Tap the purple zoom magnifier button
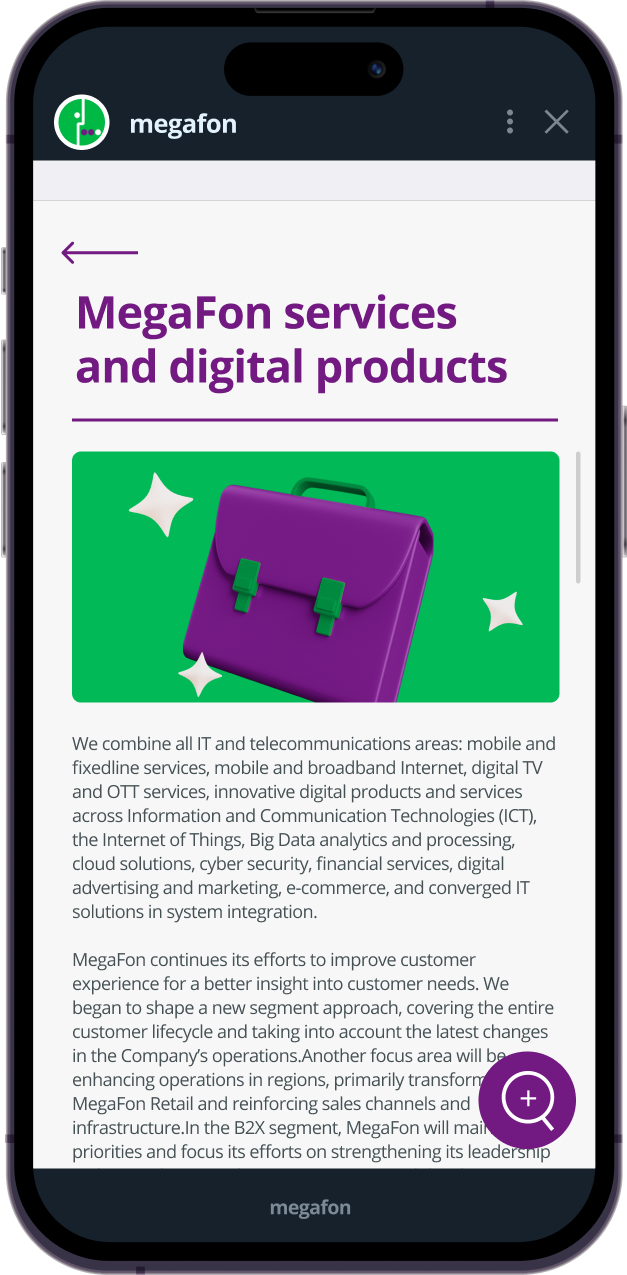This screenshot has width=627, height=1275. tap(527, 1100)
